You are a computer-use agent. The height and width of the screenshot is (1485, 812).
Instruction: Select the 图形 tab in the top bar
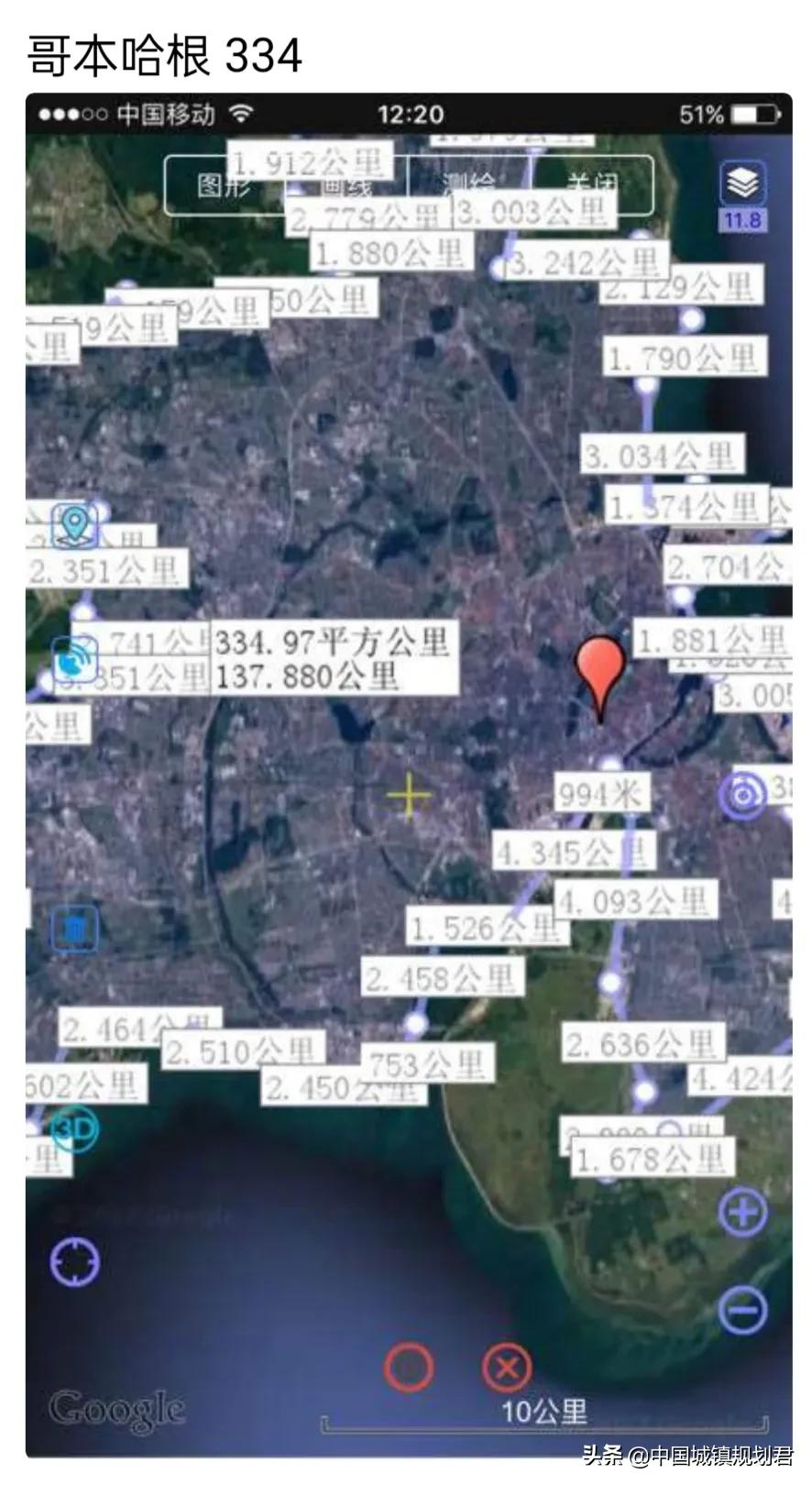point(225,187)
